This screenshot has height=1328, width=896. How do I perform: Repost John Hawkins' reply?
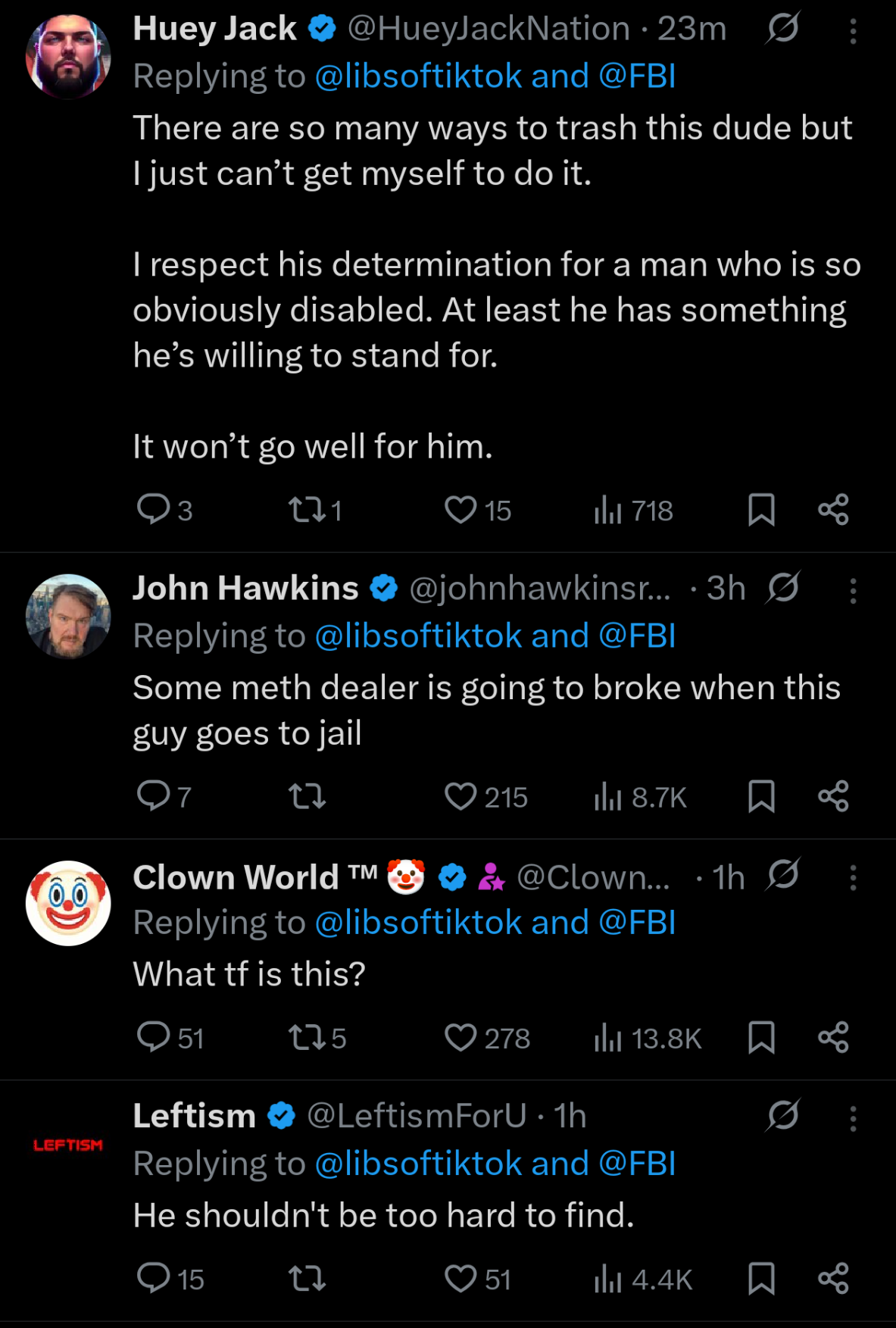click(x=307, y=796)
